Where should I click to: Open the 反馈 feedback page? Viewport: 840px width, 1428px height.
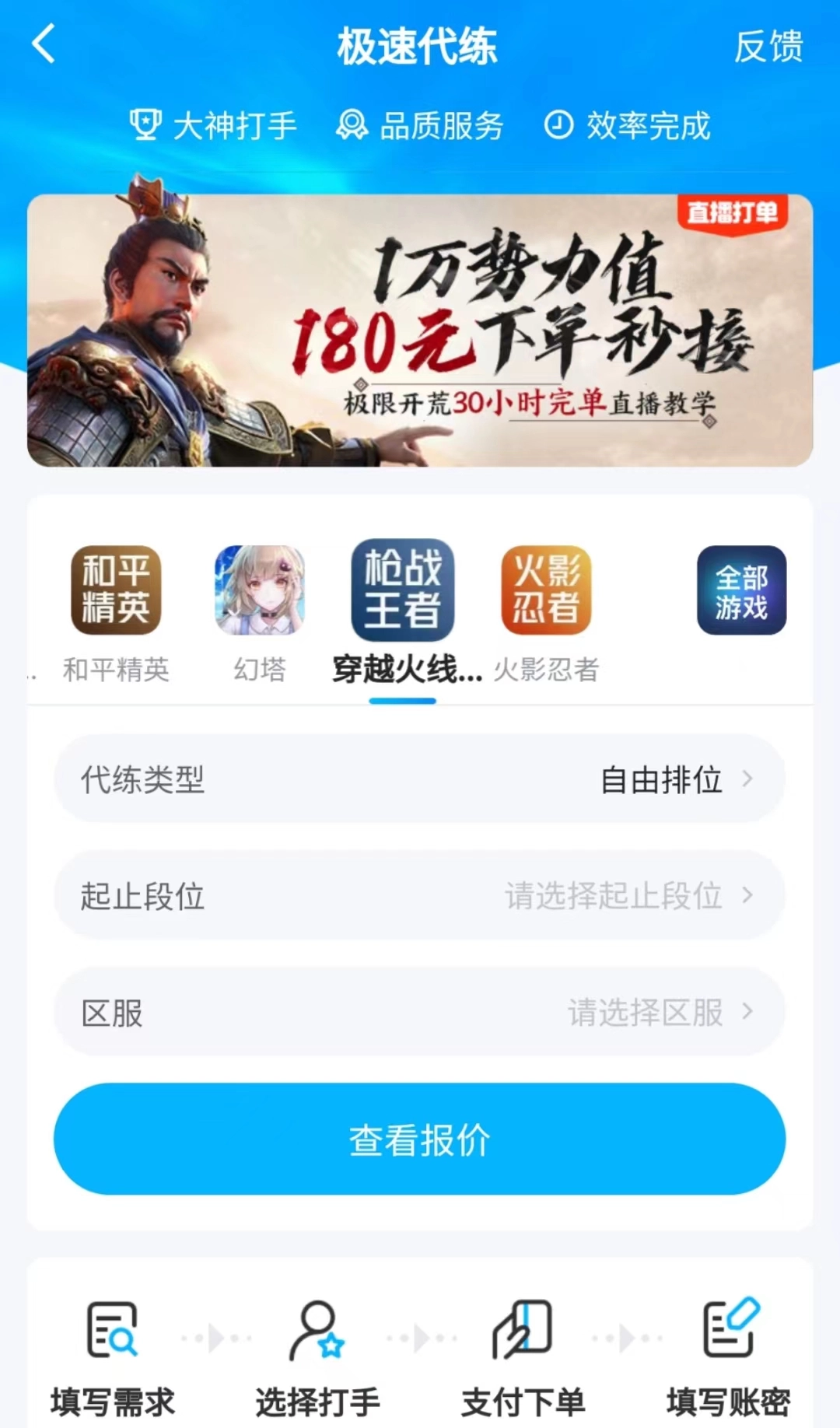[768, 46]
